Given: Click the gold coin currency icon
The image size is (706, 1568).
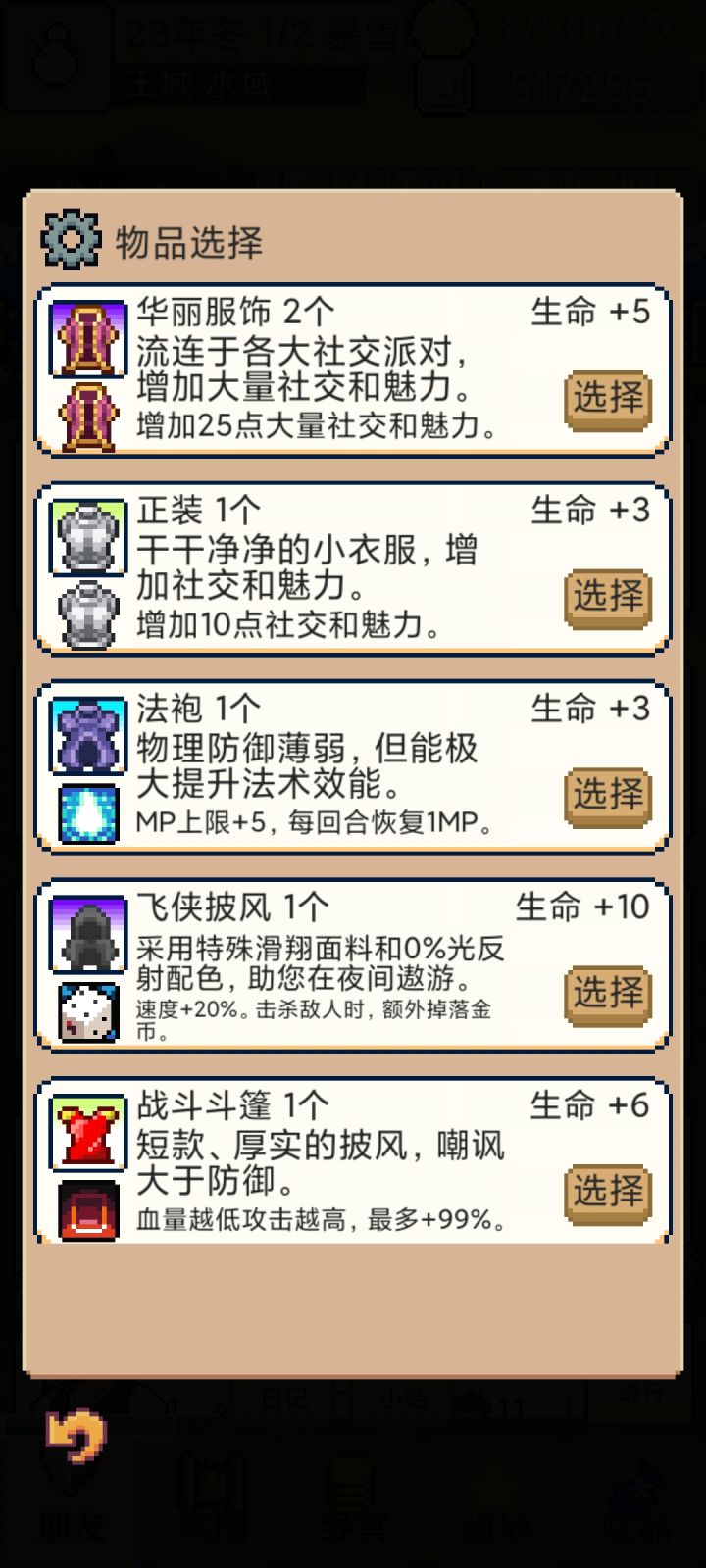Looking at the screenshot, I should [x=446, y=29].
